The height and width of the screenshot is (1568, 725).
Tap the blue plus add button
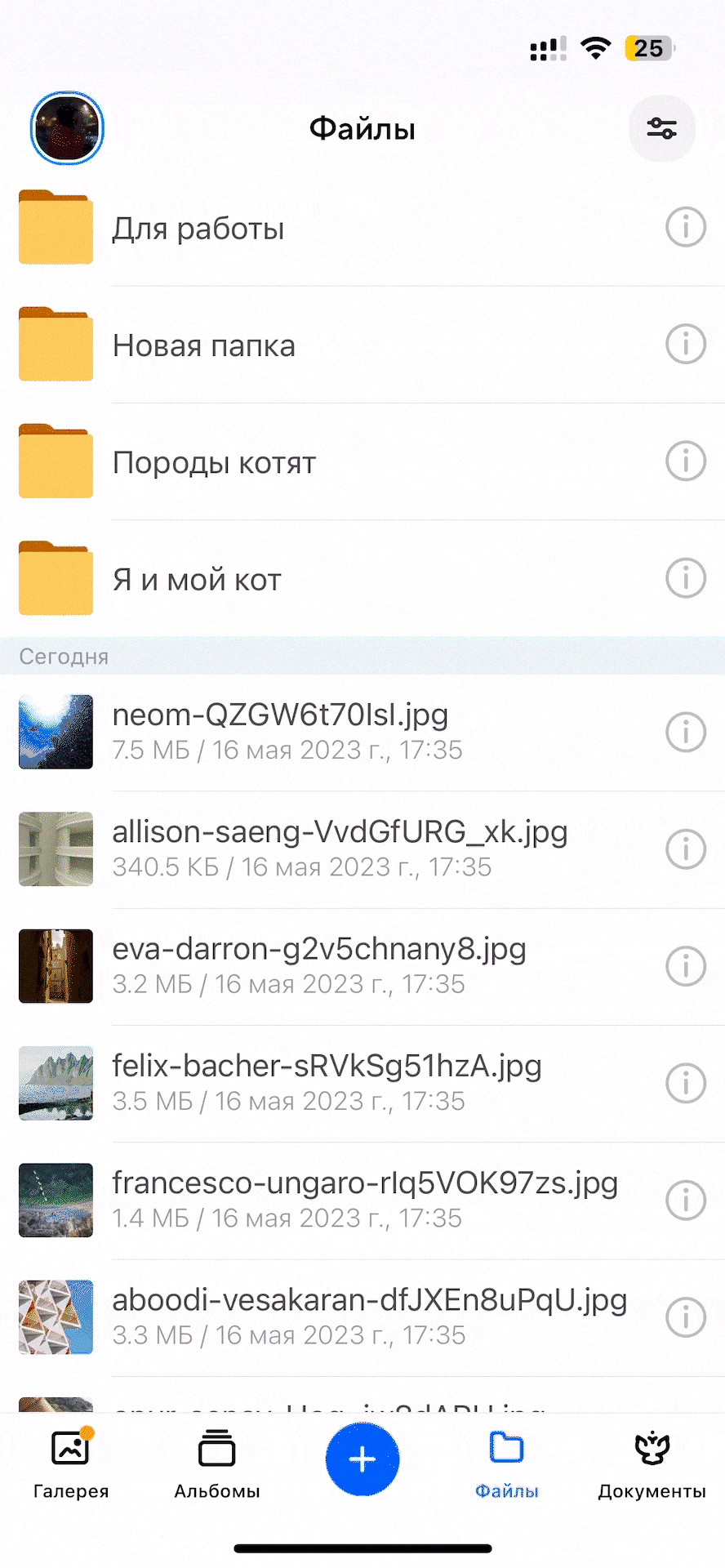coord(362,1459)
